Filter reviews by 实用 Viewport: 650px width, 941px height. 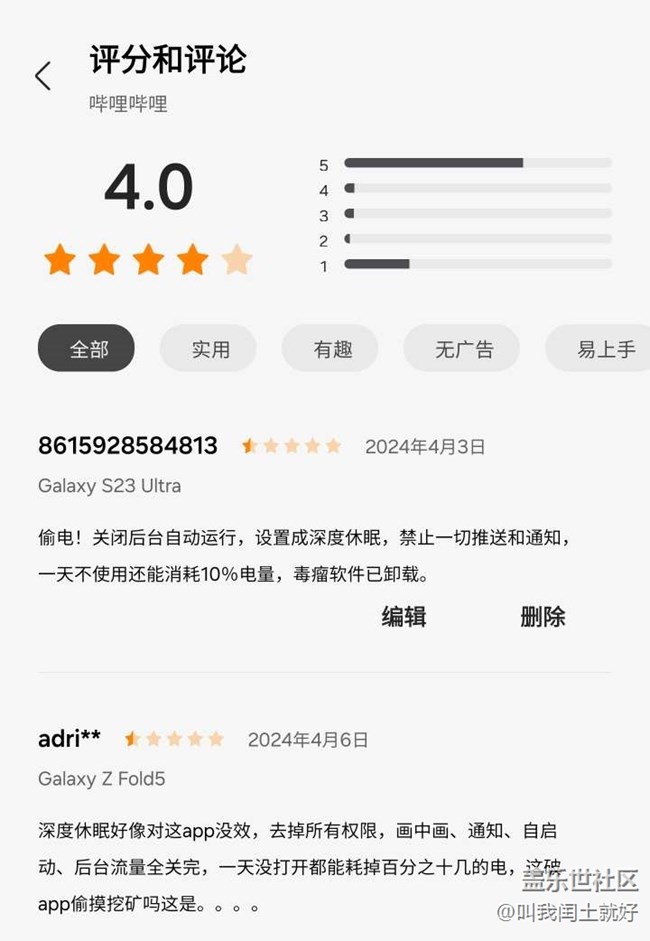click(210, 349)
